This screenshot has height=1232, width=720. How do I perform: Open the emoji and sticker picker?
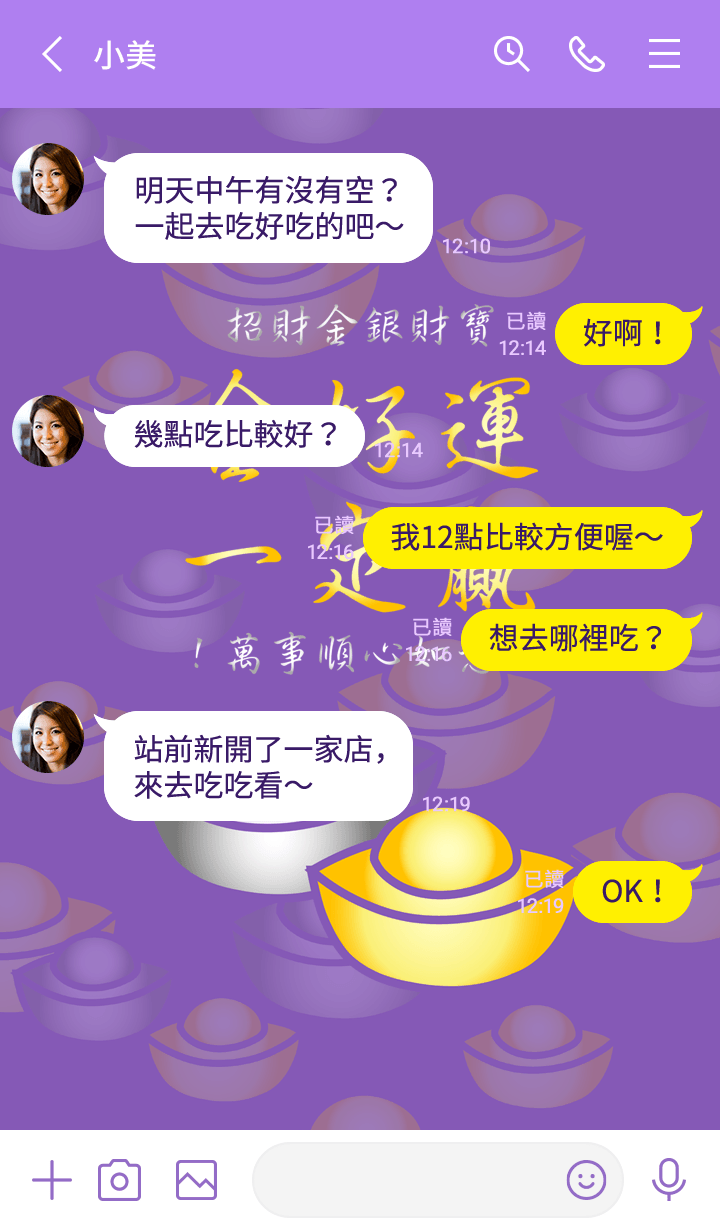(x=586, y=1181)
